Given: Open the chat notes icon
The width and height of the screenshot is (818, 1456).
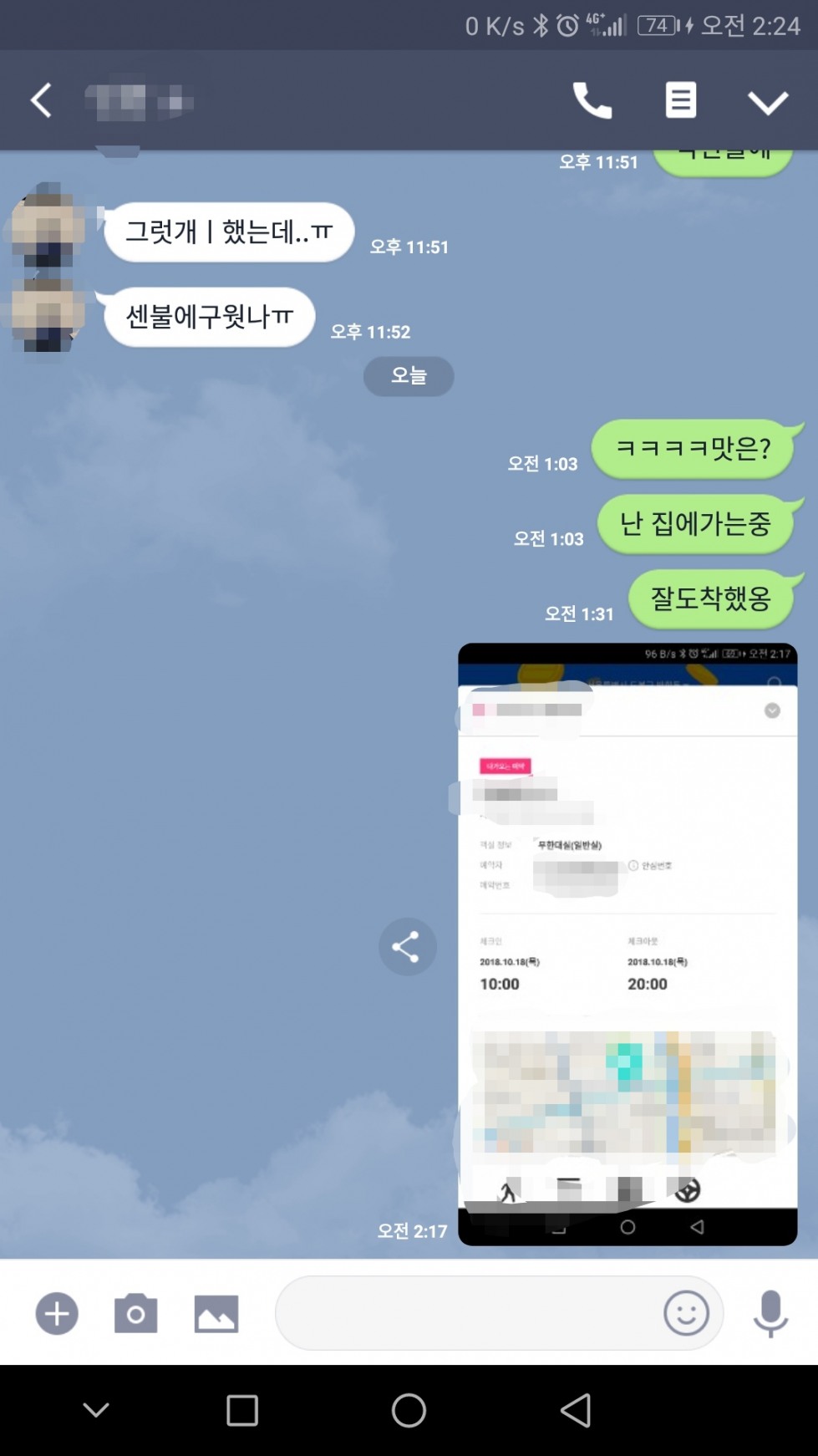Looking at the screenshot, I should click(680, 100).
